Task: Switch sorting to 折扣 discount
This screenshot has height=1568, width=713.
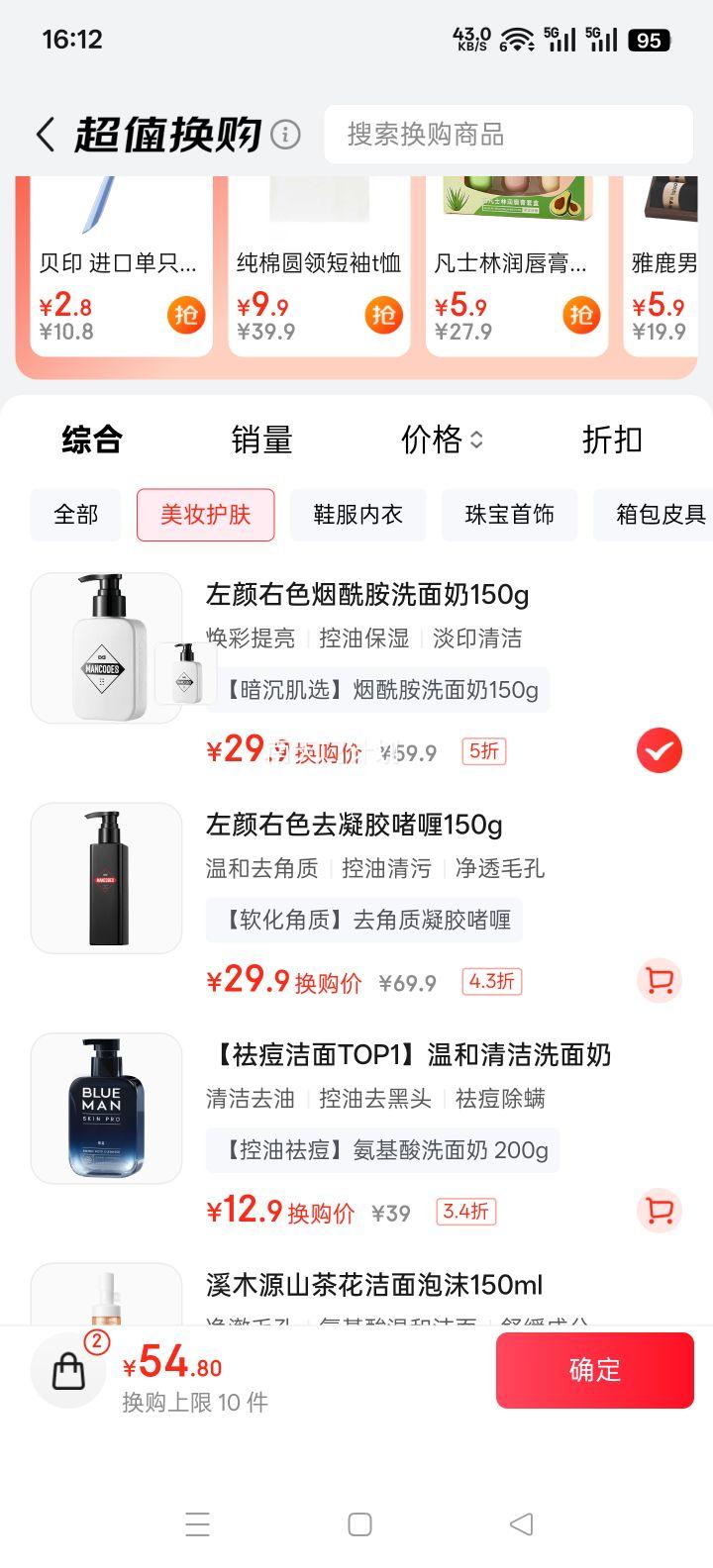Action: pyautogui.click(x=612, y=441)
